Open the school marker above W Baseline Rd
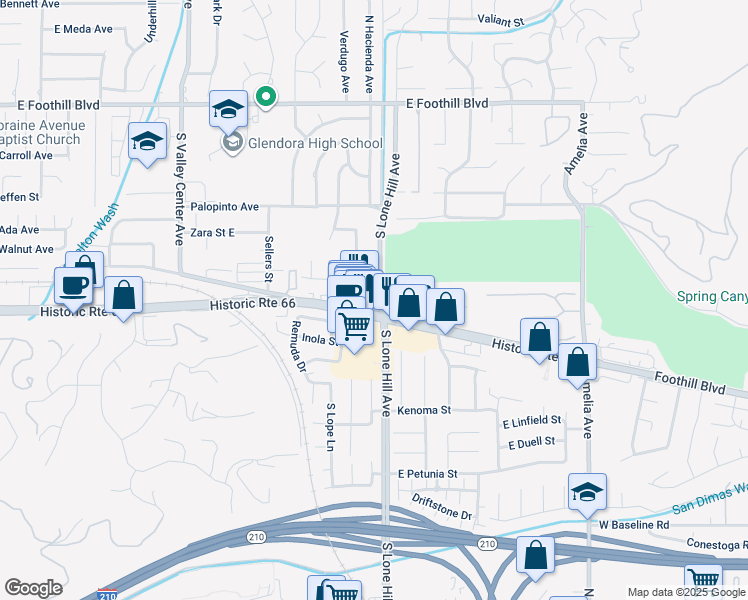The width and height of the screenshot is (748, 600). [587, 492]
